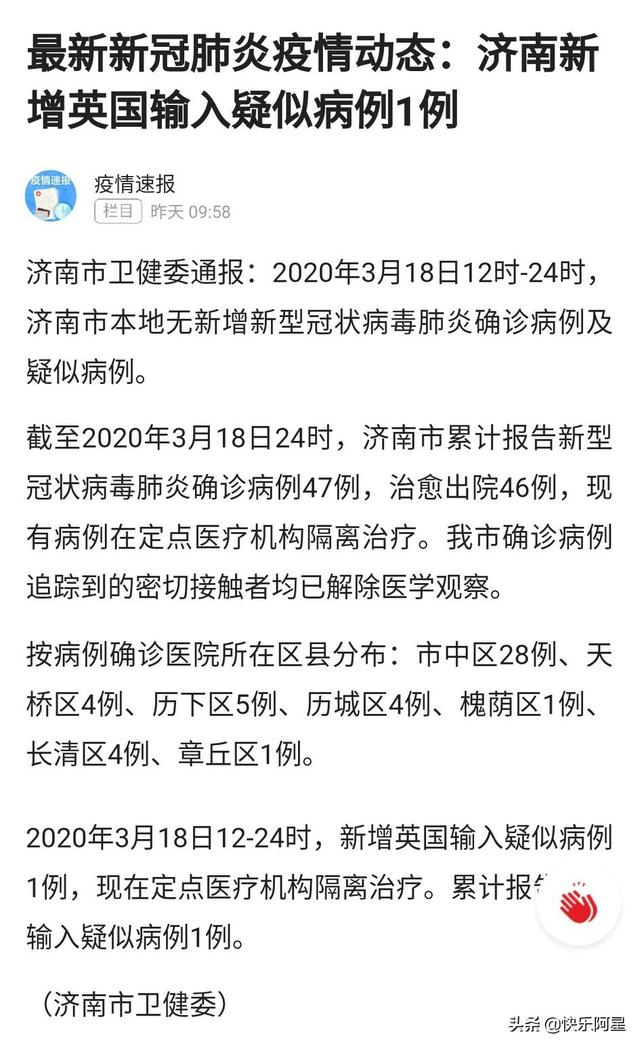Tap the floating red clap button
This screenshot has height=1047, width=640.
pos(579,907)
